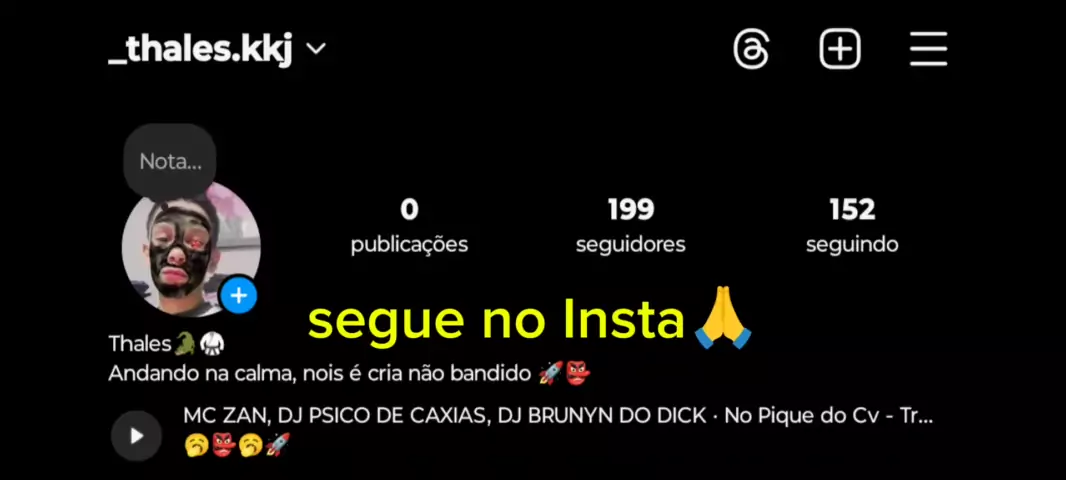Open the hamburger menu
This screenshot has width=1066, height=480.
pyautogui.click(x=928, y=49)
